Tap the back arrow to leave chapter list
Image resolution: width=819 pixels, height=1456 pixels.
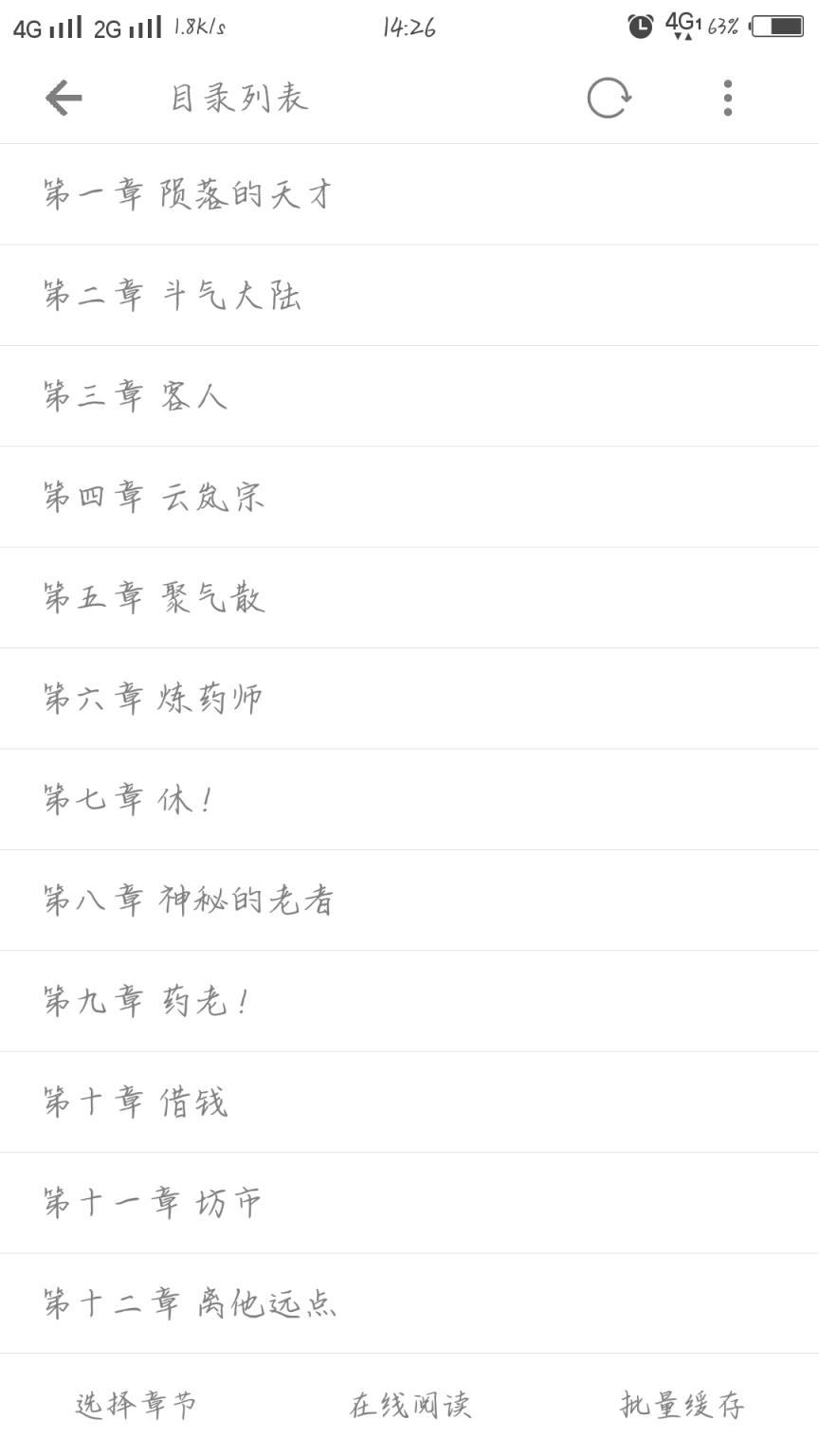[63, 96]
